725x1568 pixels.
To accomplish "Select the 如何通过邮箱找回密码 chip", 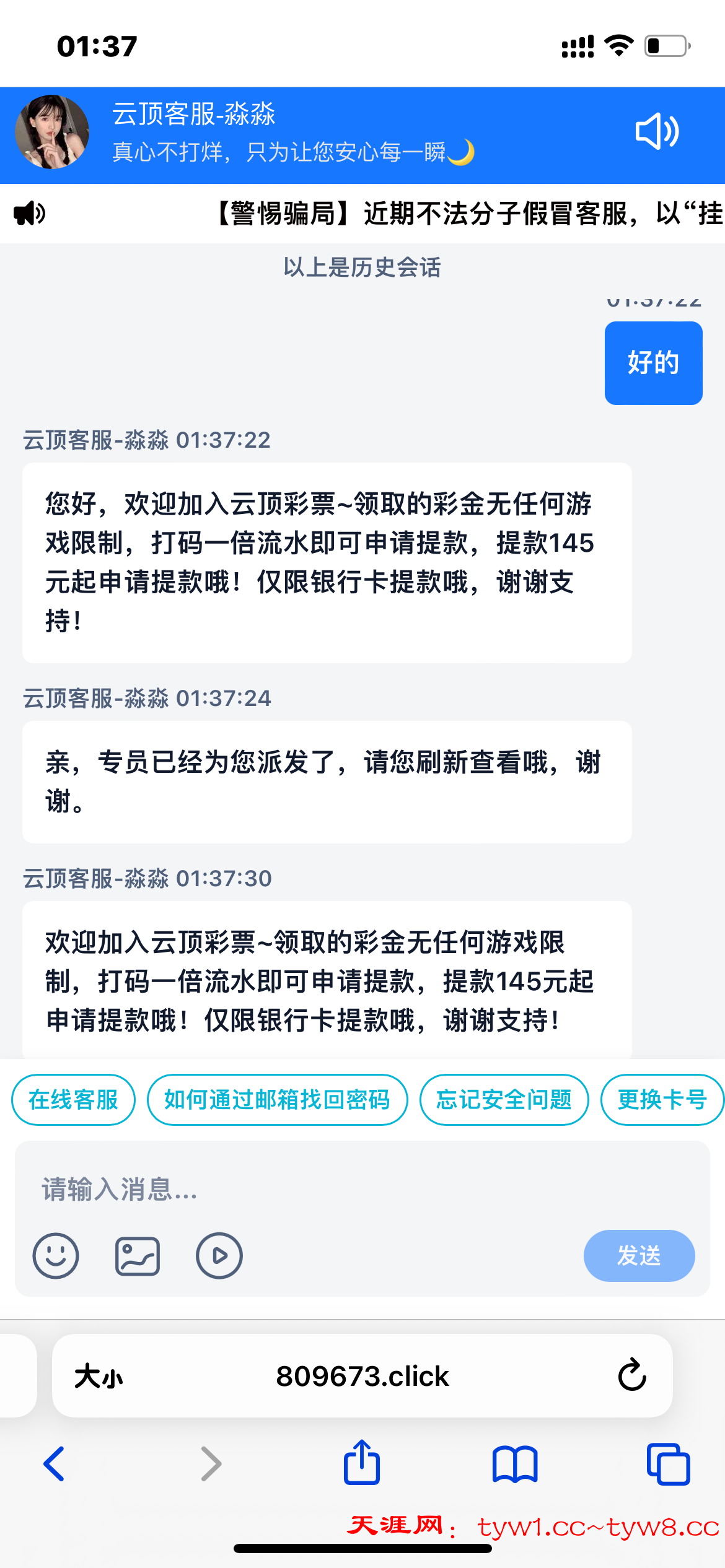I will coord(277,1100).
